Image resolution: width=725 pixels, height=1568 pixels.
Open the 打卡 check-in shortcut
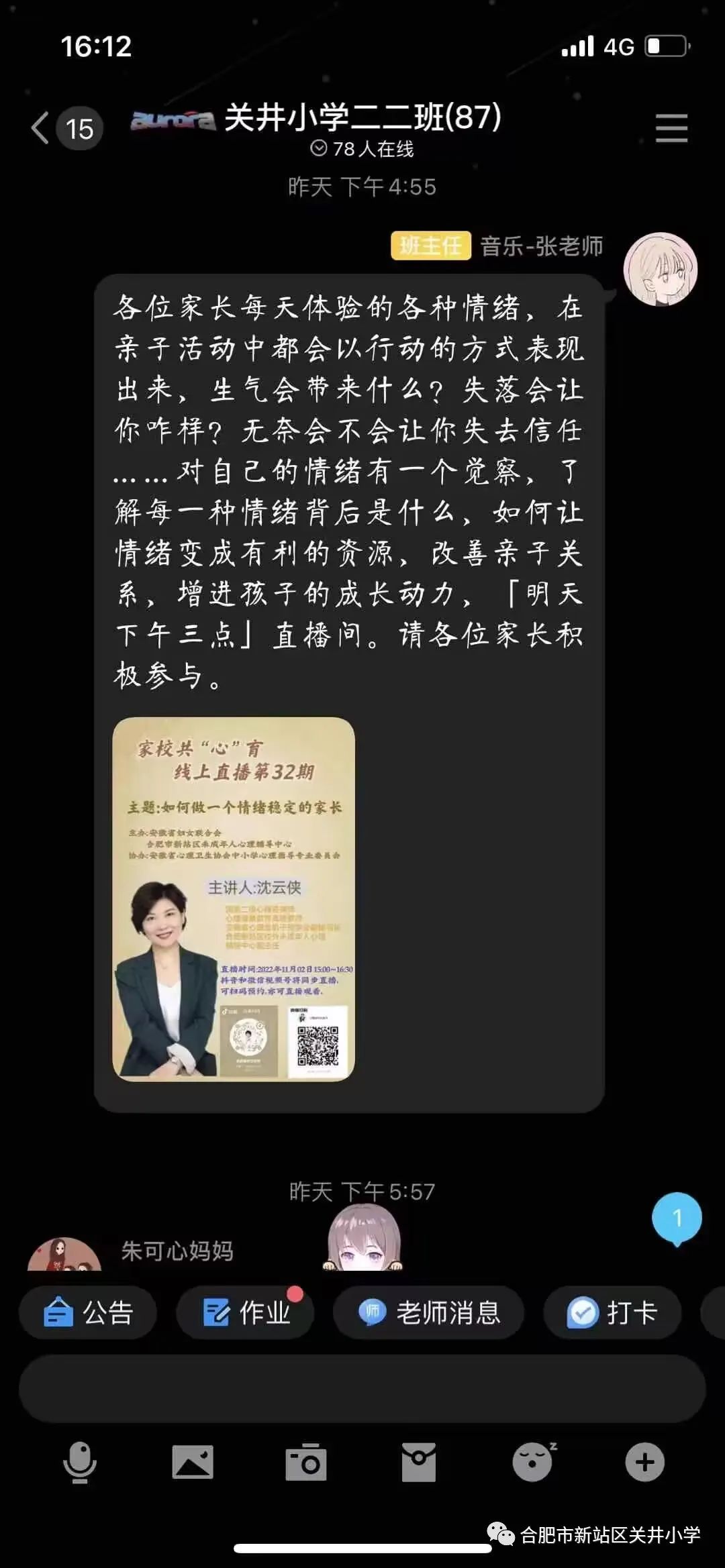coord(612,1312)
